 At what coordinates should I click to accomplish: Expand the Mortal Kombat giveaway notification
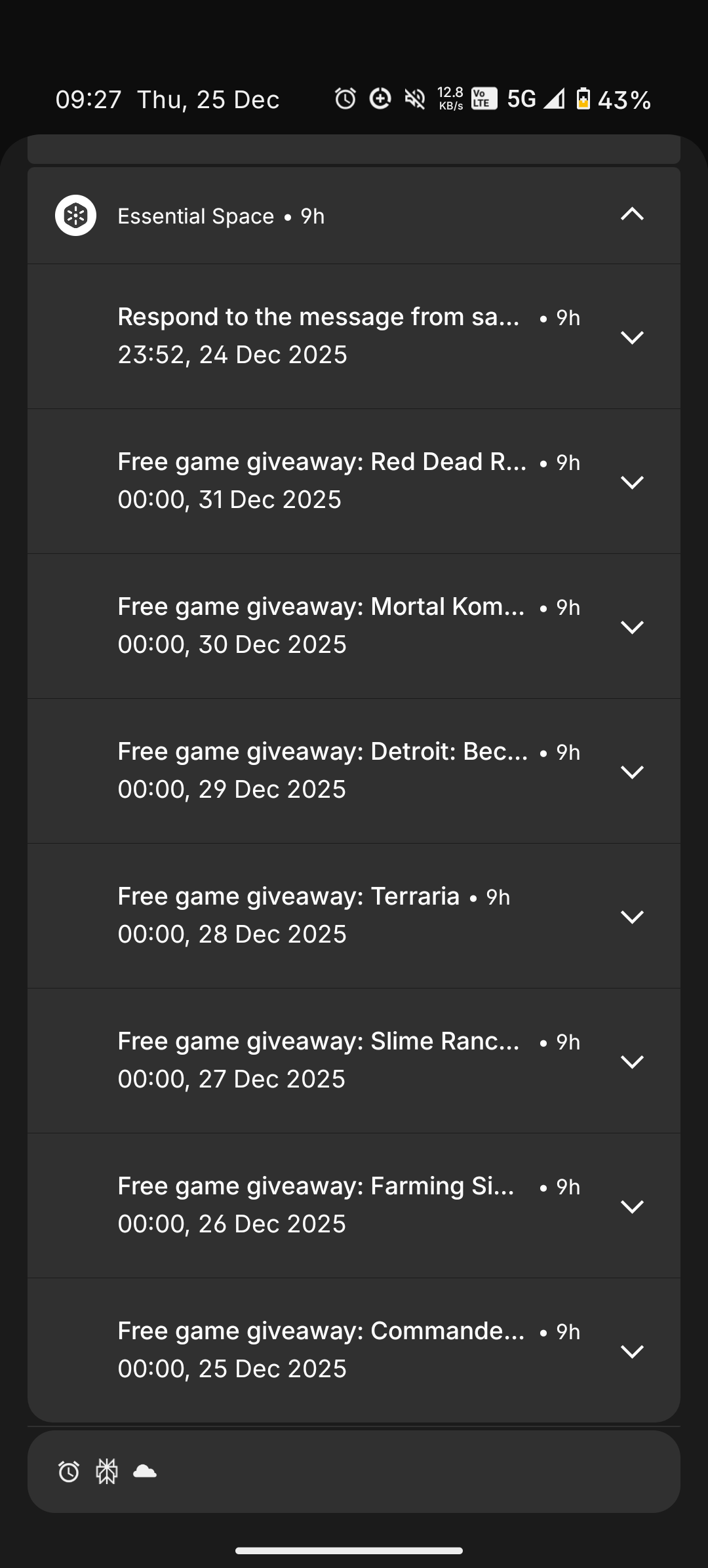point(631,627)
